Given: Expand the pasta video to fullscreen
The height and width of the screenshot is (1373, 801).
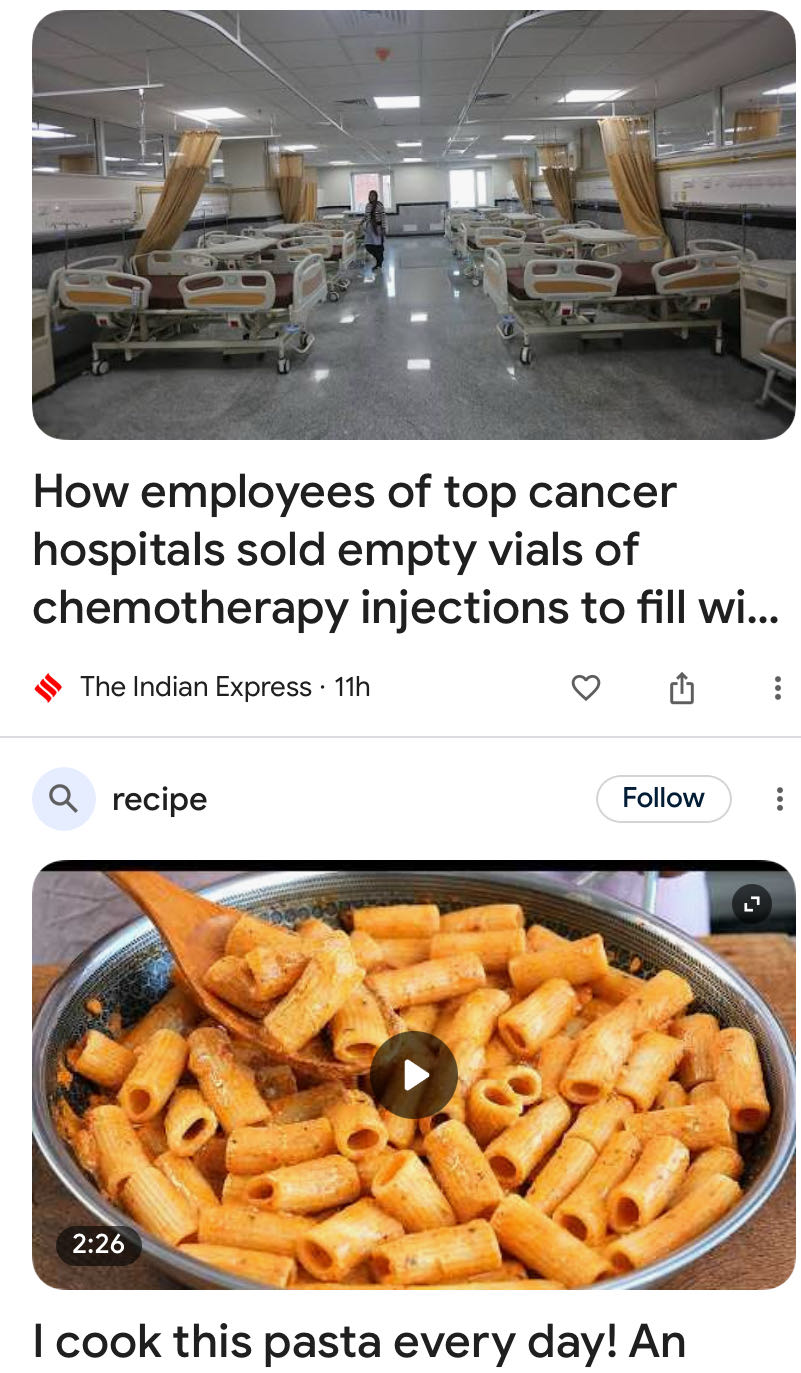Looking at the screenshot, I should pos(752,904).
